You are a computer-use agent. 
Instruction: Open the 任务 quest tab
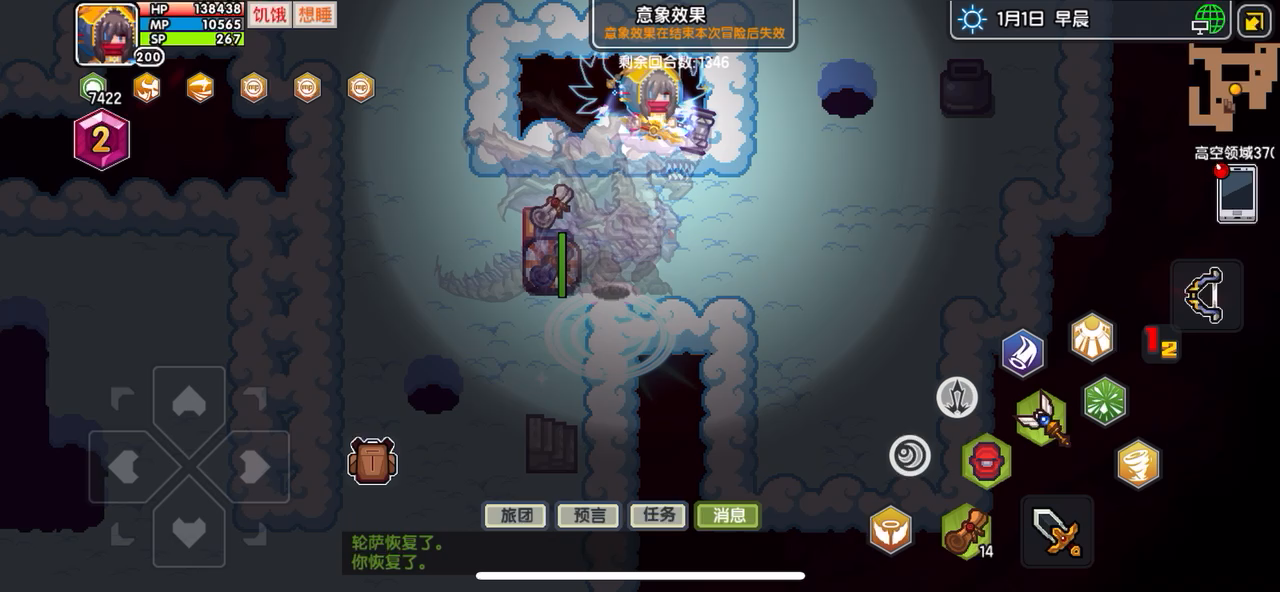(x=658, y=516)
